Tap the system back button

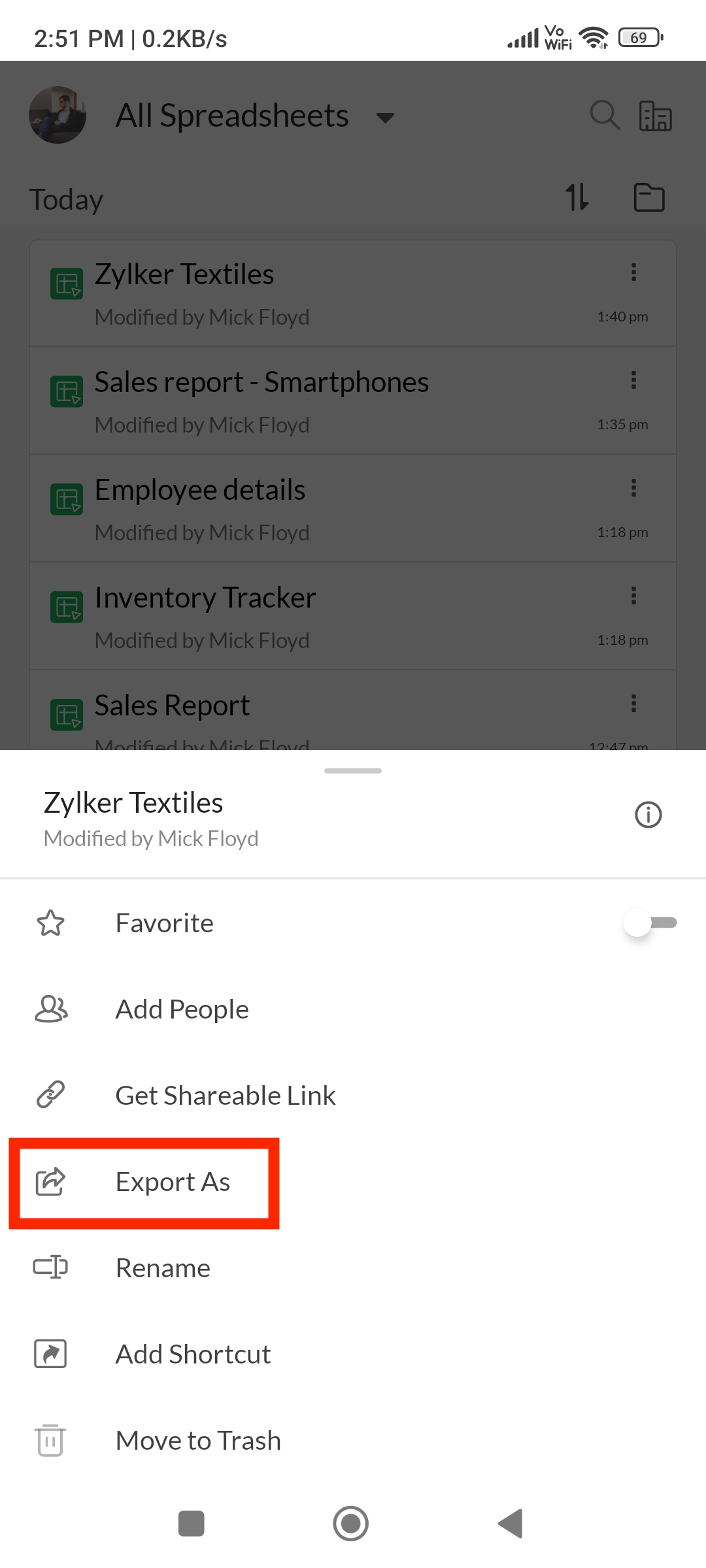pos(511,1524)
